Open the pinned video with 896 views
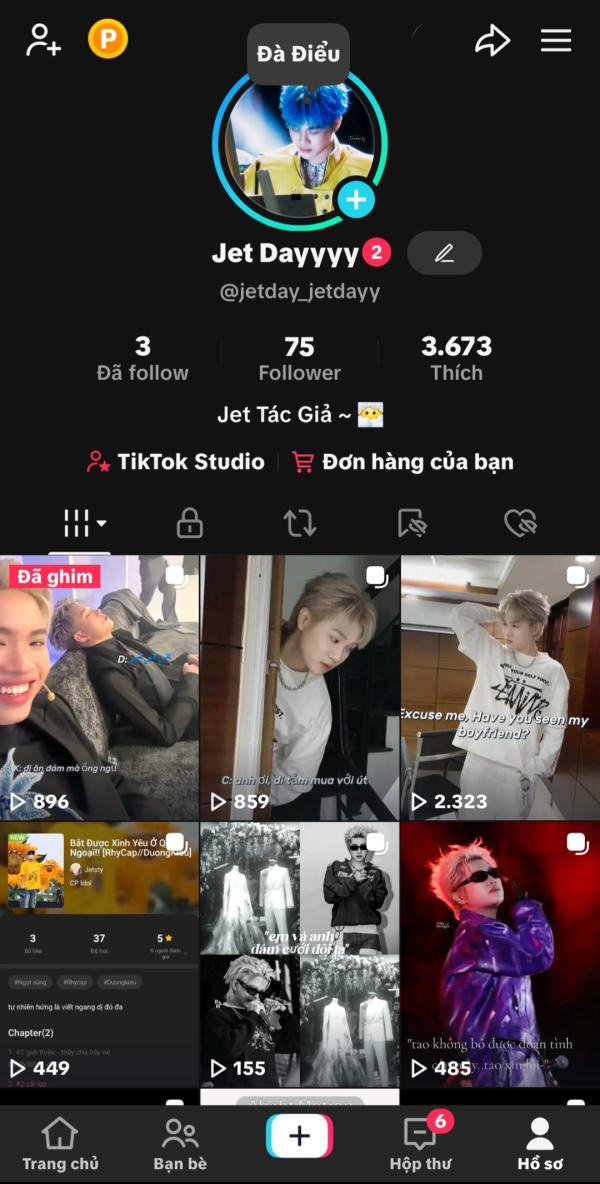The width and height of the screenshot is (600, 1184). click(x=99, y=688)
